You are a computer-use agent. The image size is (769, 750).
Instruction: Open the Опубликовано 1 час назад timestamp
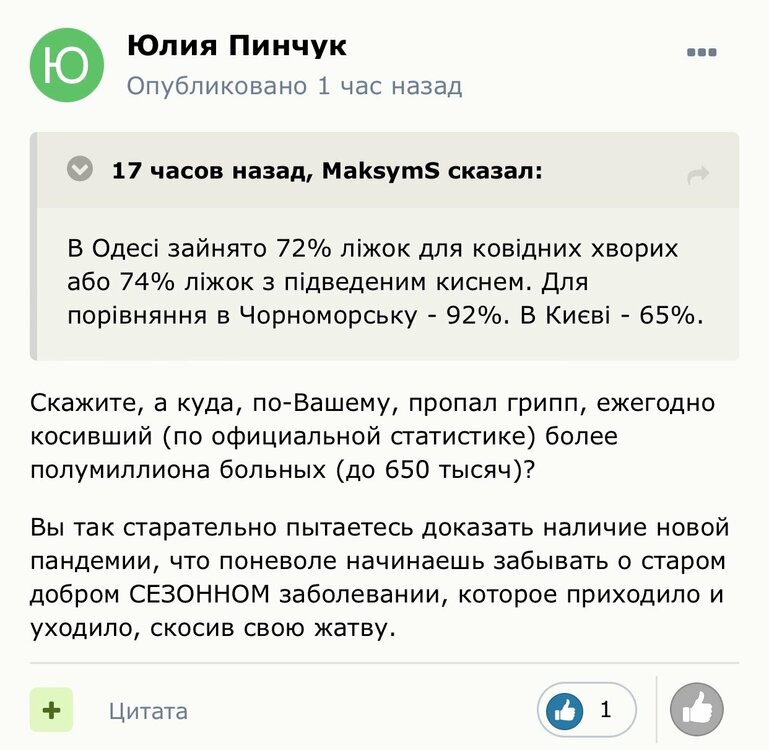[x=294, y=86]
